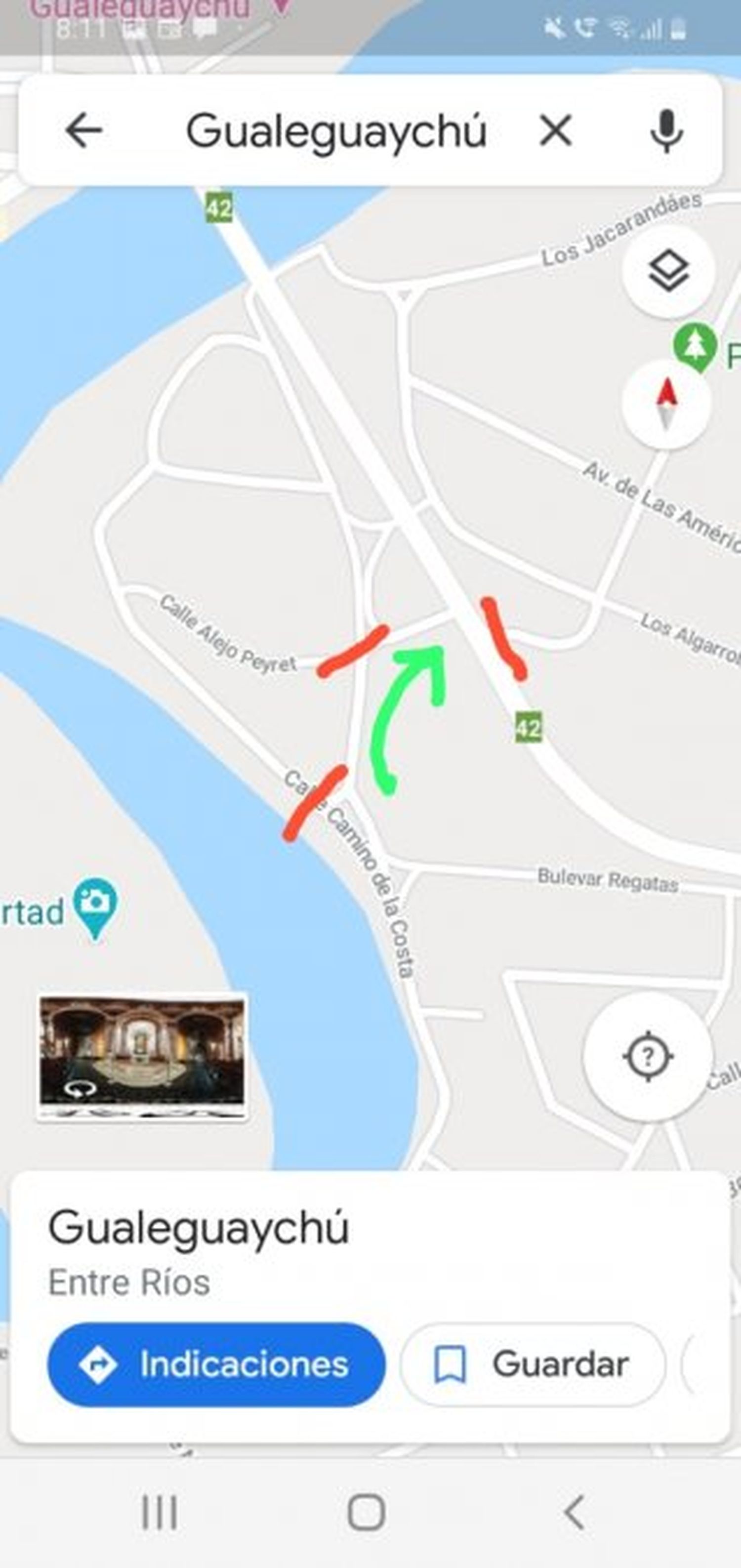
Task: Open recent apps from navigation bar
Action: pyautogui.click(x=160, y=1512)
